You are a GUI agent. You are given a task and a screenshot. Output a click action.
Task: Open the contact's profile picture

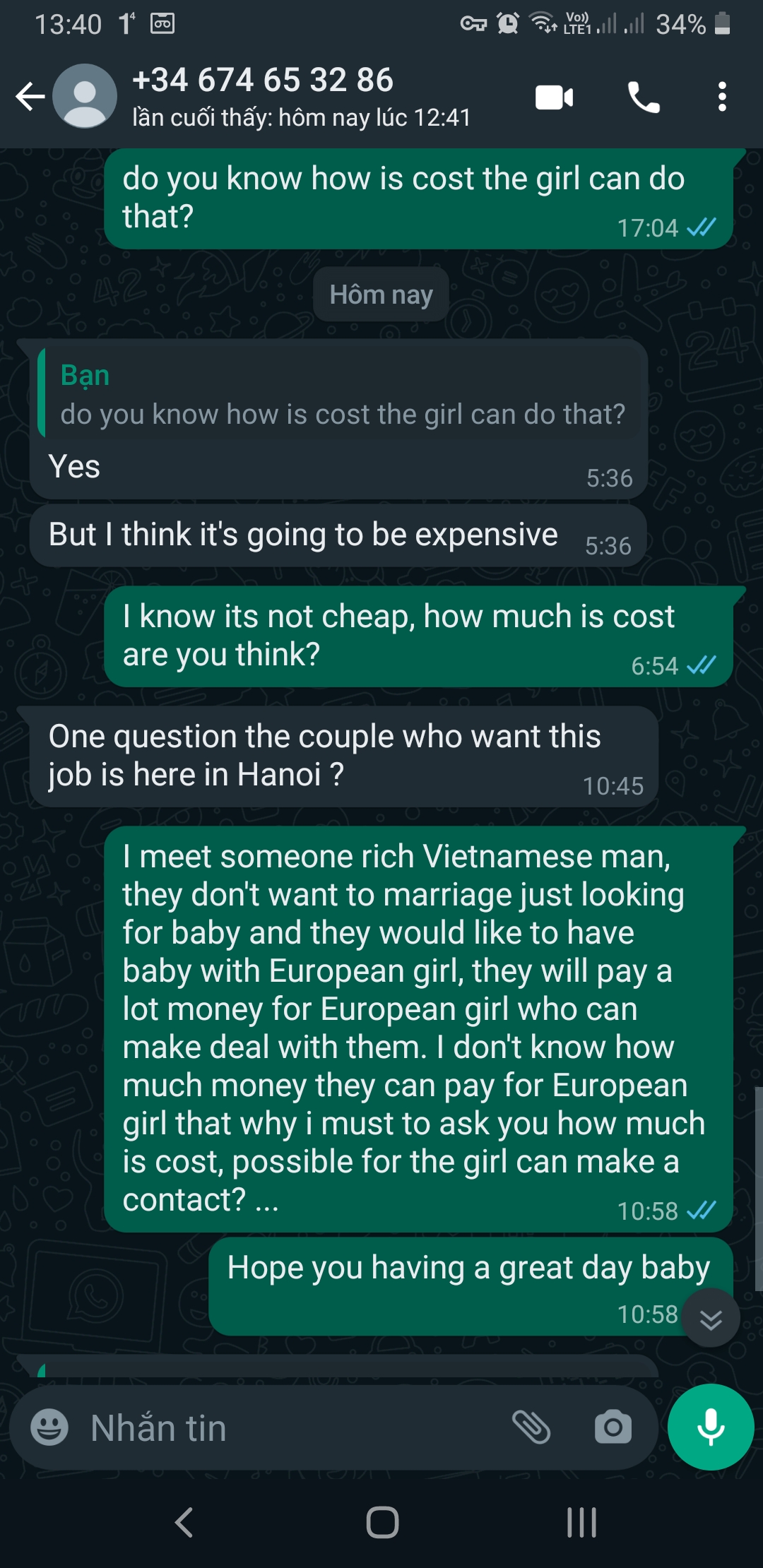[x=85, y=96]
